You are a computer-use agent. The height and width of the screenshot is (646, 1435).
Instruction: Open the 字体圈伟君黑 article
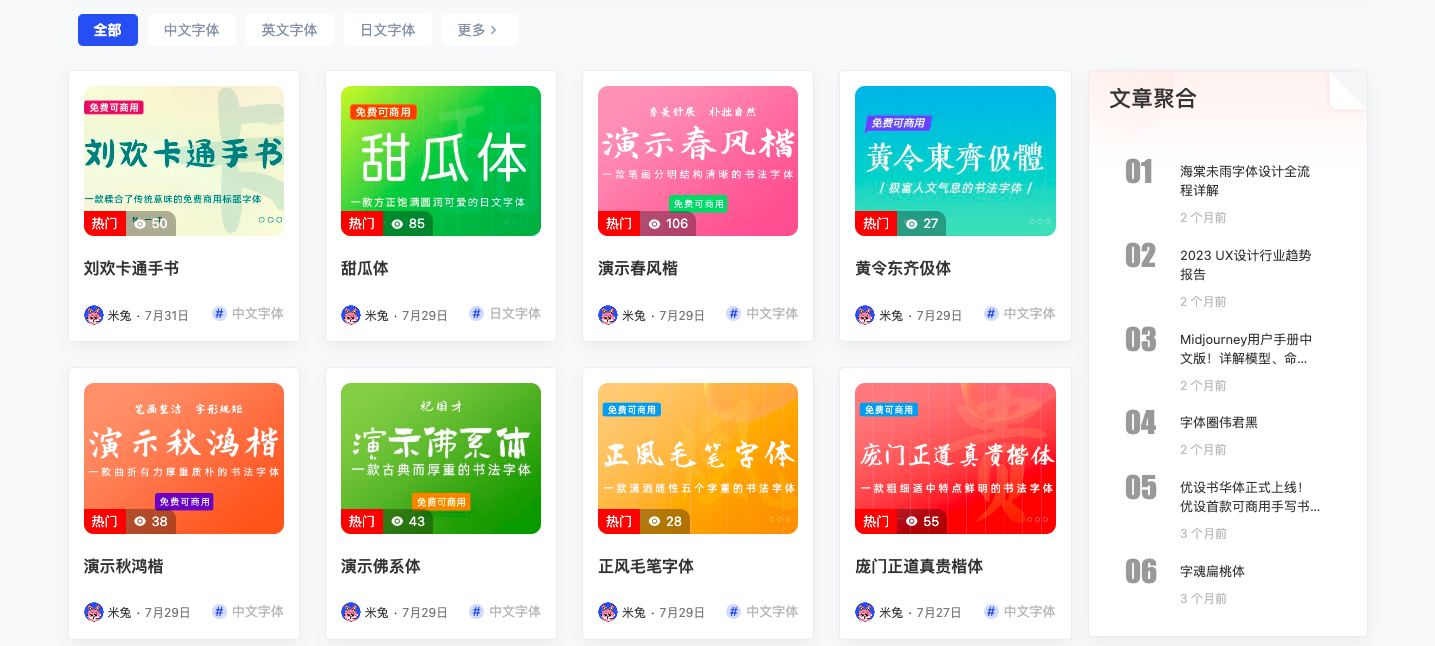[1218, 422]
